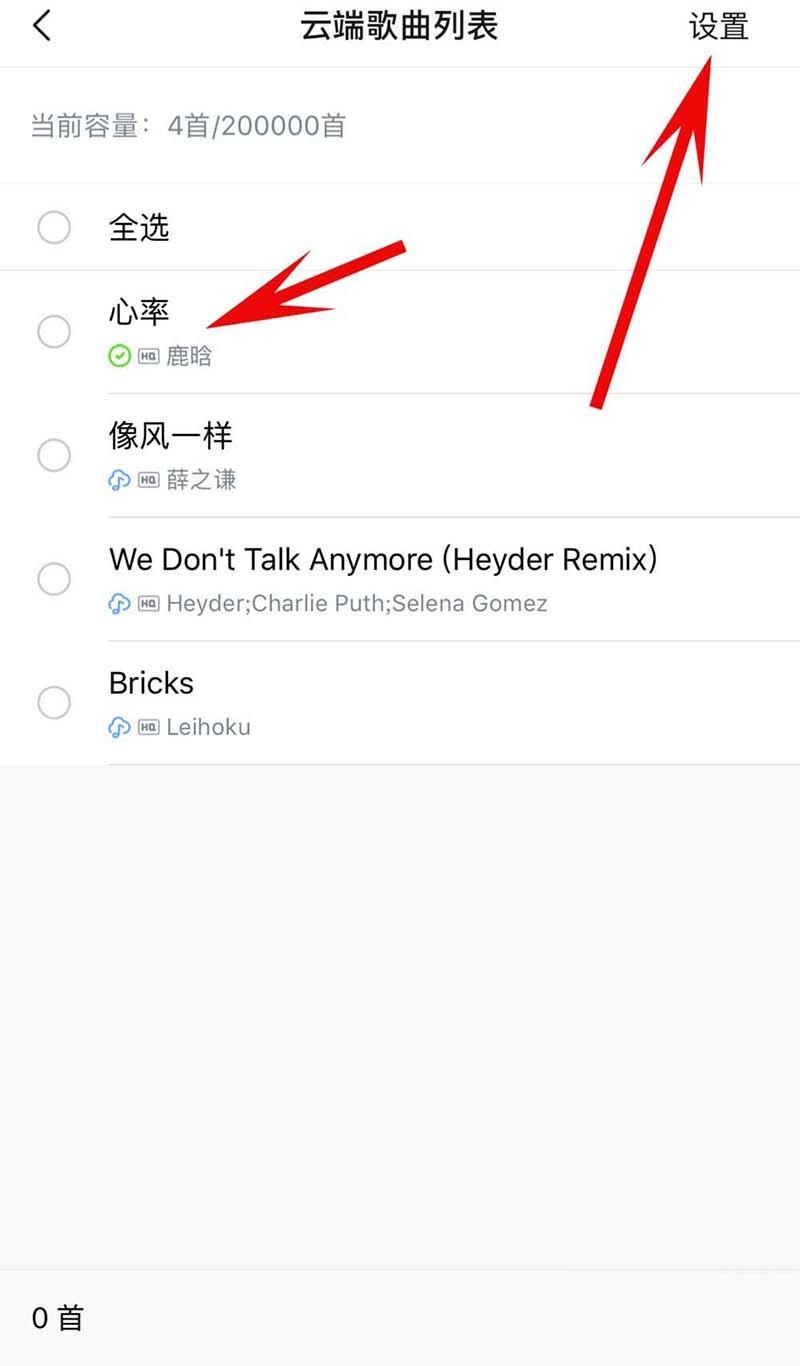Open the song We Don't Talk Anymore (Heyder Remix)

click(x=383, y=559)
